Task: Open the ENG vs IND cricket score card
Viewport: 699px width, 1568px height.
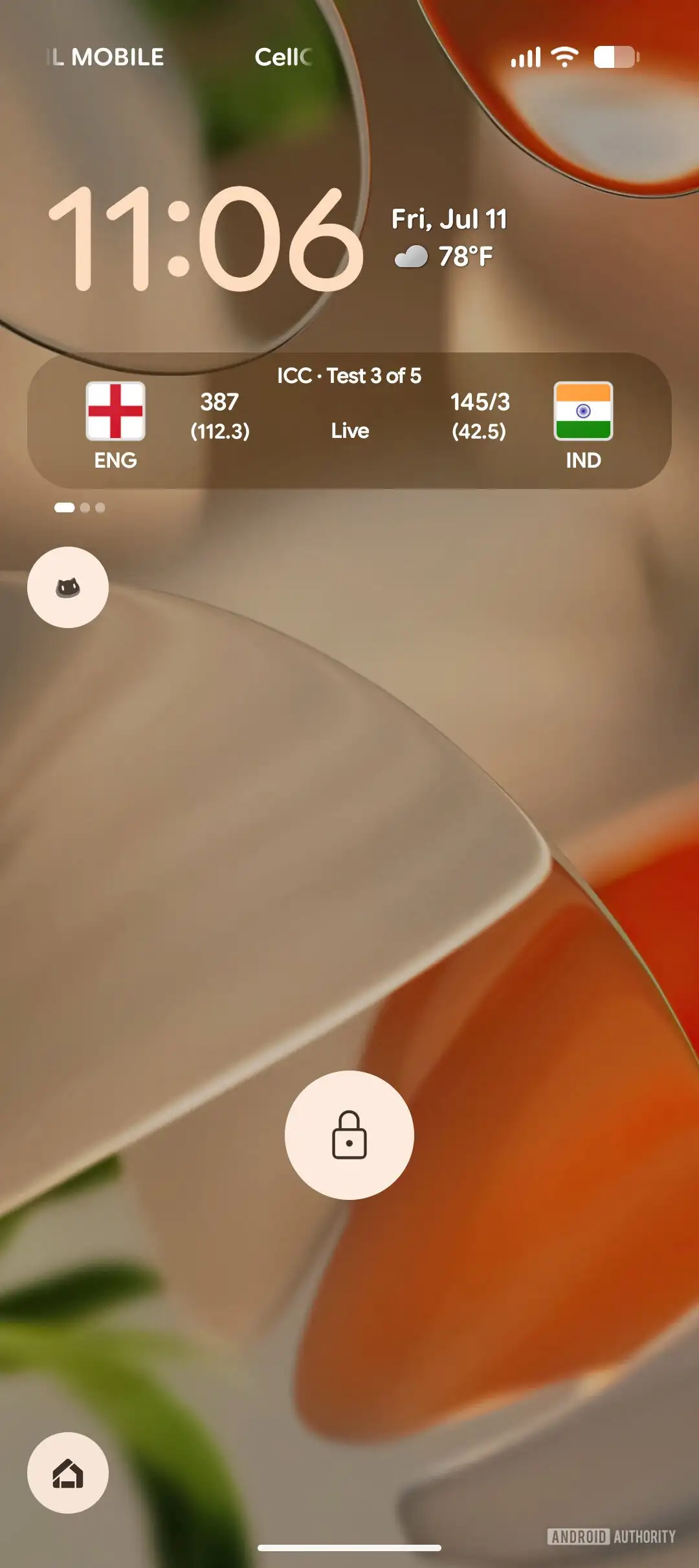Action: tap(349, 420)
